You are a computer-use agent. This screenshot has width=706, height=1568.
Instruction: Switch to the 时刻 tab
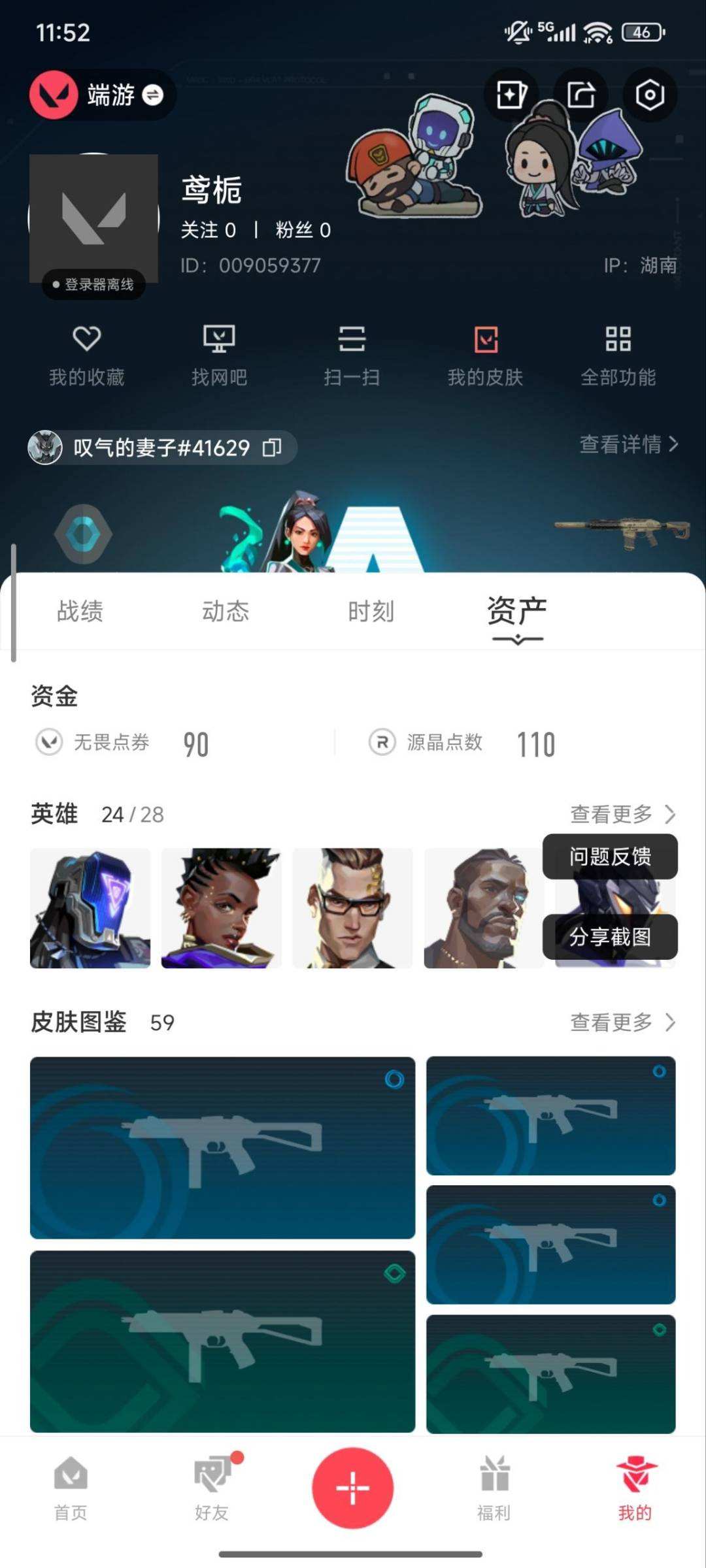[371, 612]
